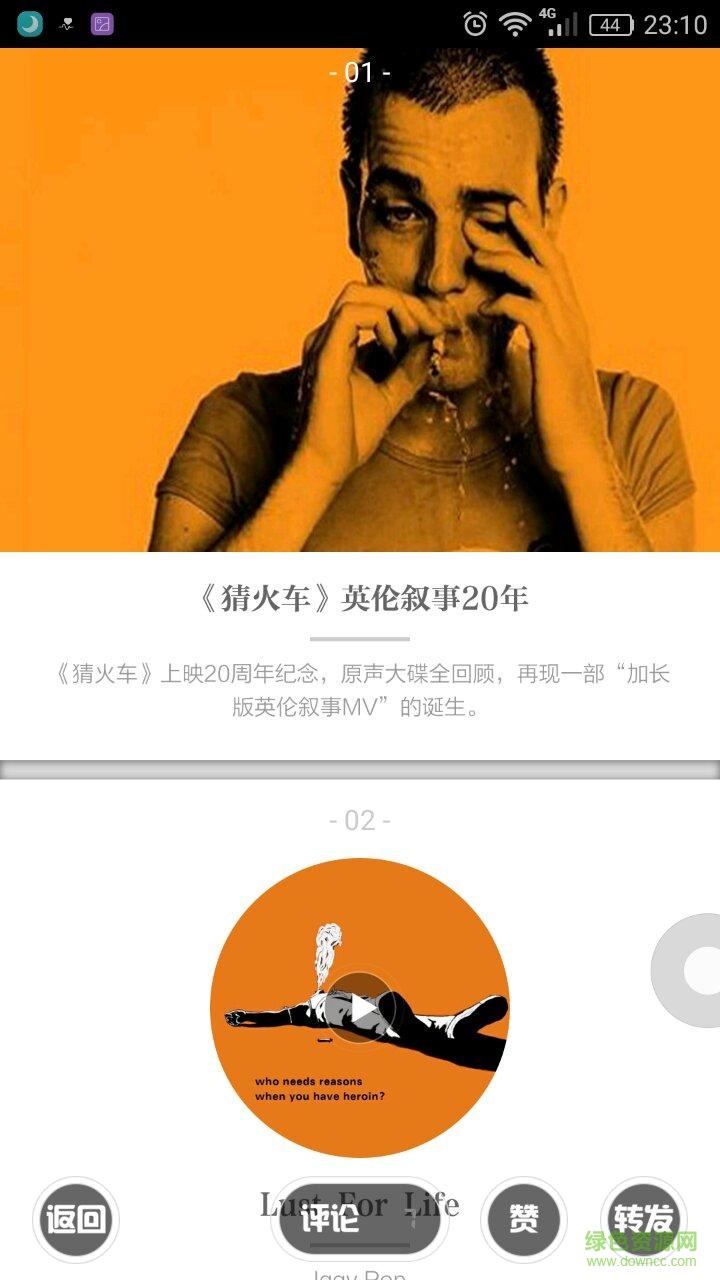
Task: Tap the divider bar between the two cards
Action: (x=360, y=770)
